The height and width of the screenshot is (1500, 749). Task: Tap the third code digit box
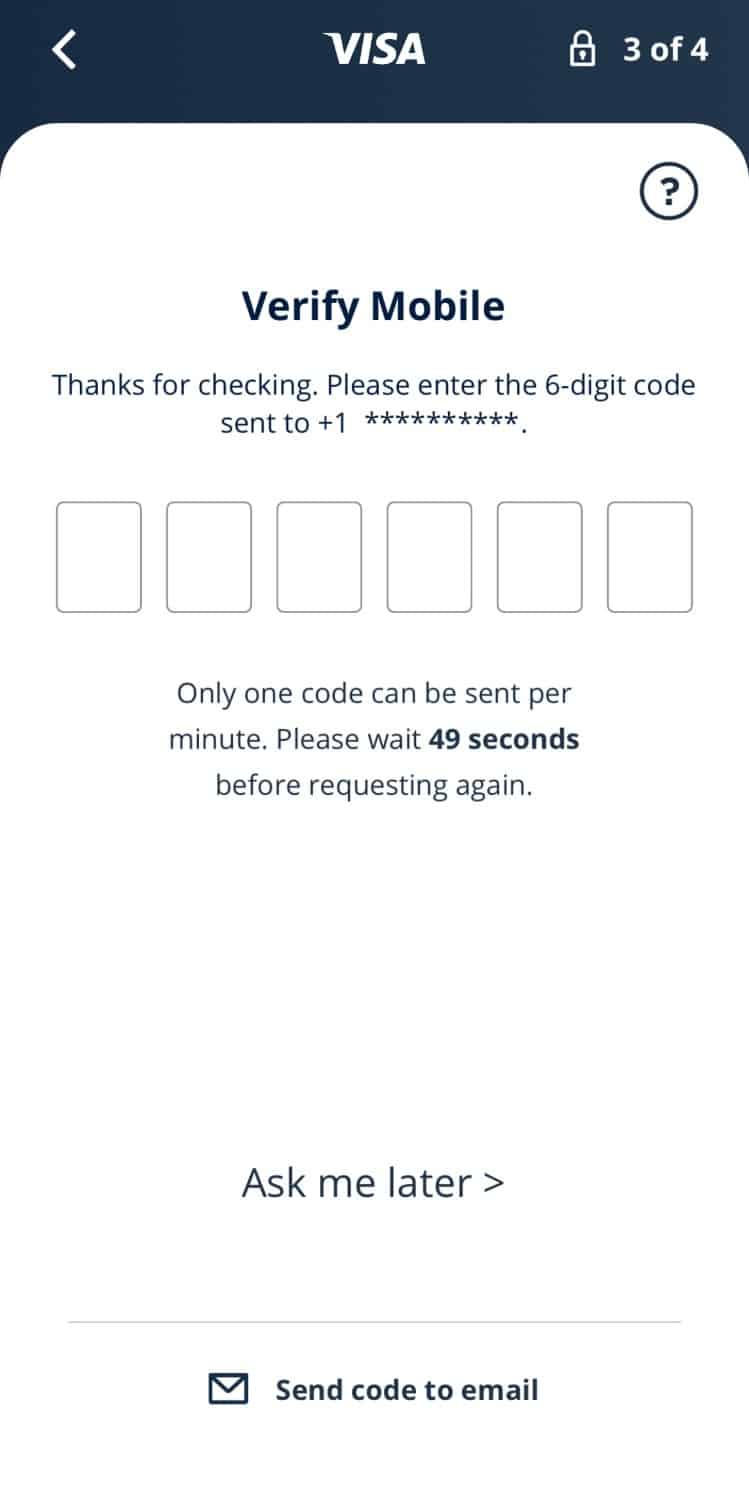[319, 557]
